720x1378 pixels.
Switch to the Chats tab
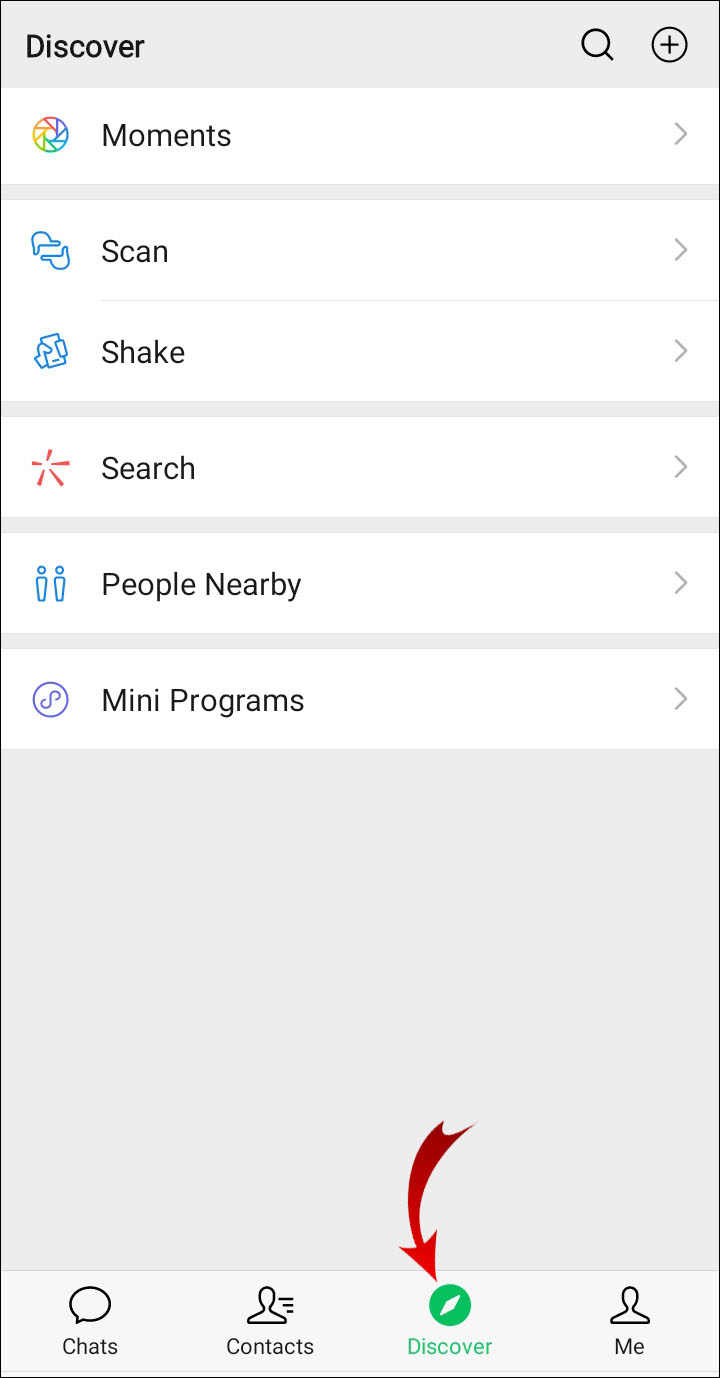[90, 1320]
